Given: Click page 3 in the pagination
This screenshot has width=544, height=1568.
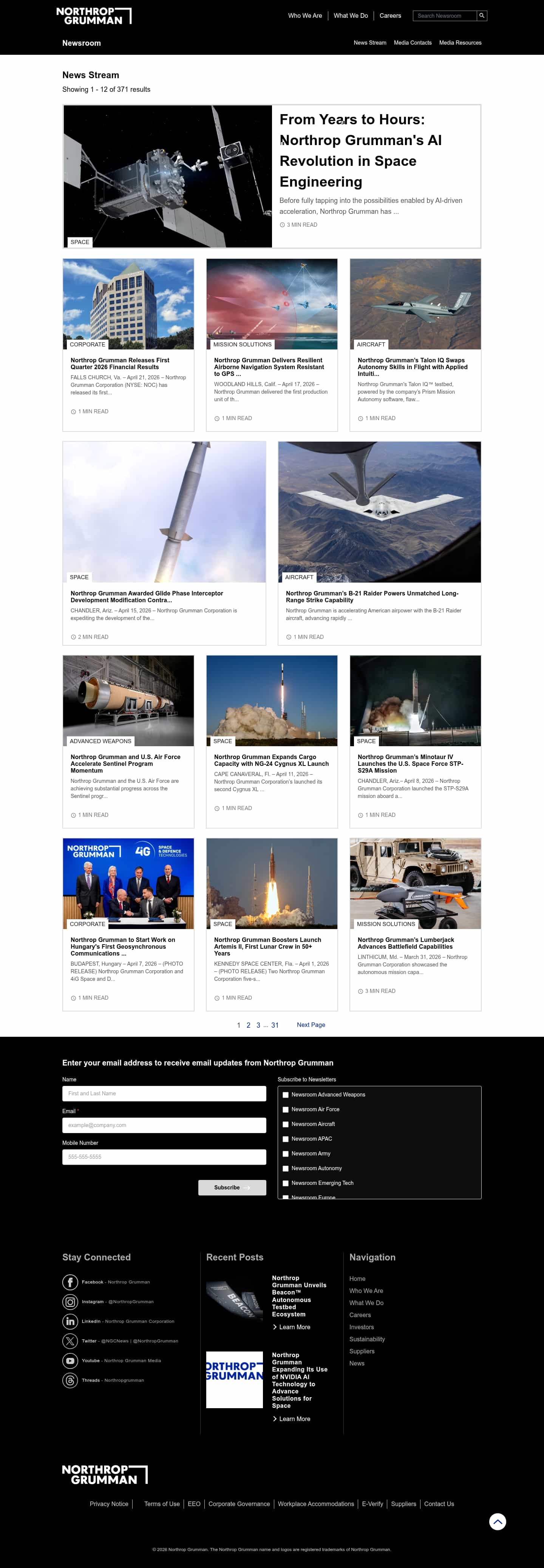Looking at the screenshot, I should click(258, 1025).
